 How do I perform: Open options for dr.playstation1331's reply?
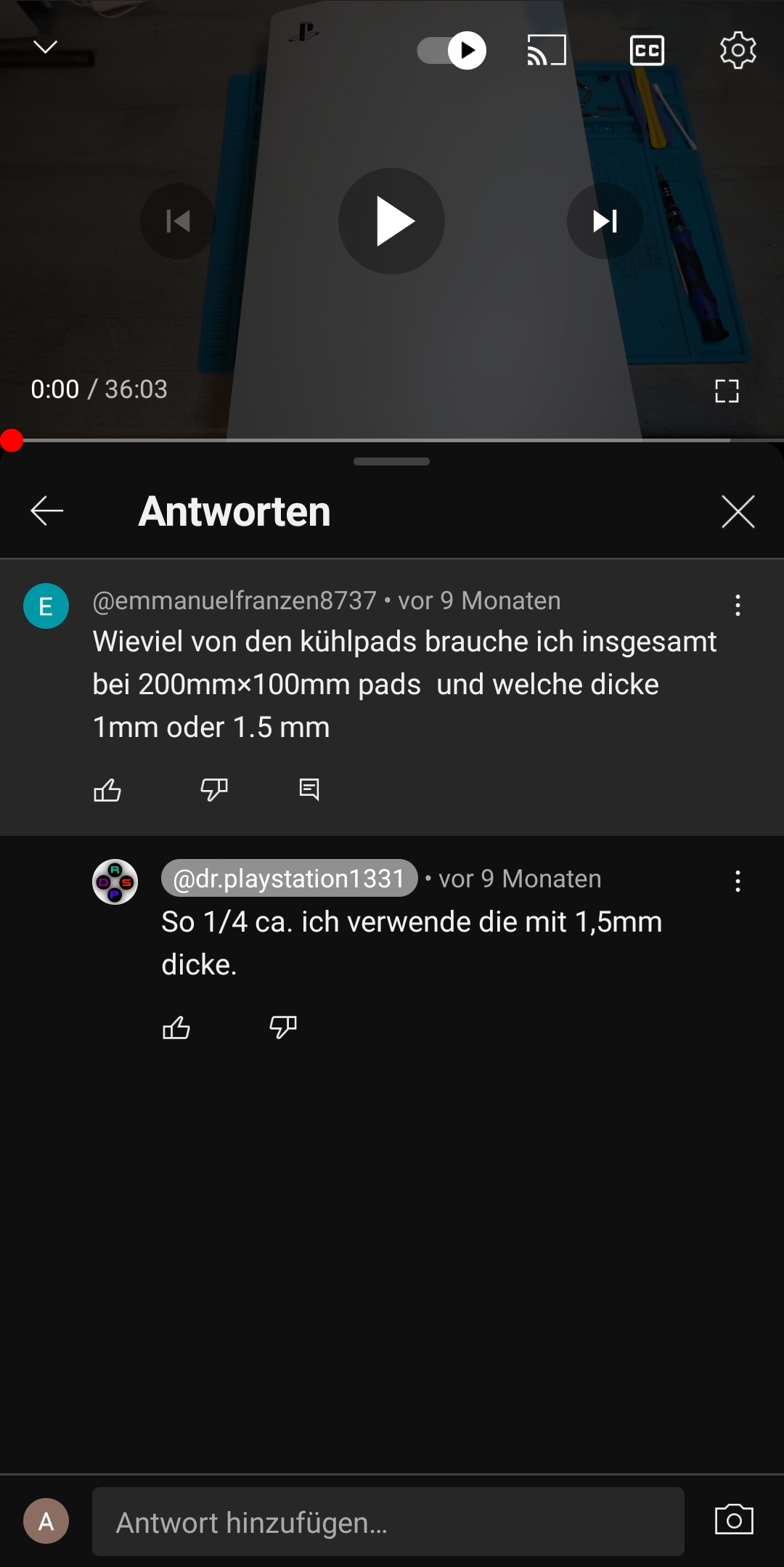(738, 881)
